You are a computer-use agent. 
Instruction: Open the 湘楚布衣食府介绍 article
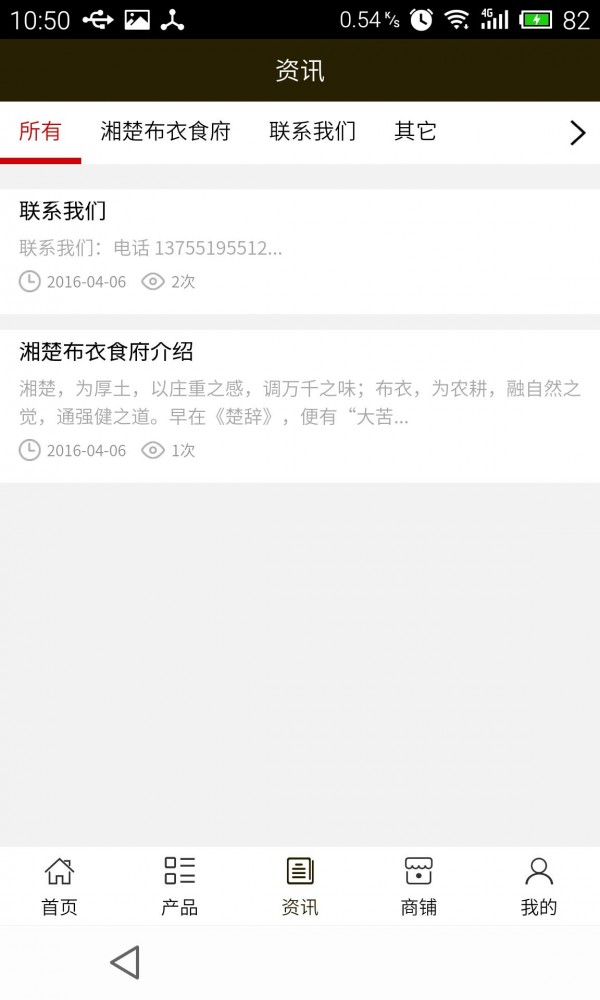click(300, 400)
